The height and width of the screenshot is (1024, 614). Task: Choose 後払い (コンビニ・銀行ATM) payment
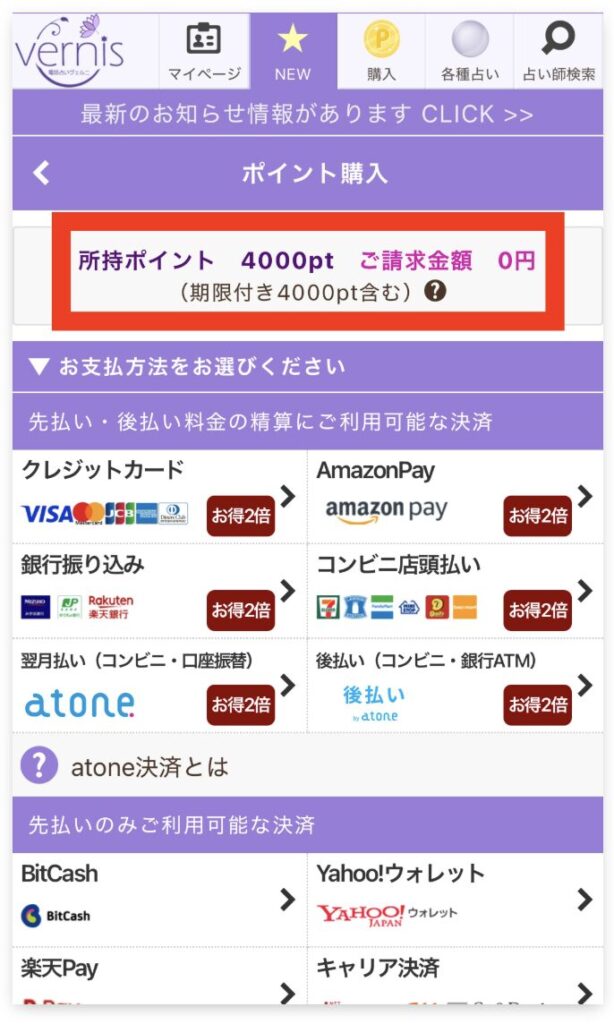click(x=455, y=686)
